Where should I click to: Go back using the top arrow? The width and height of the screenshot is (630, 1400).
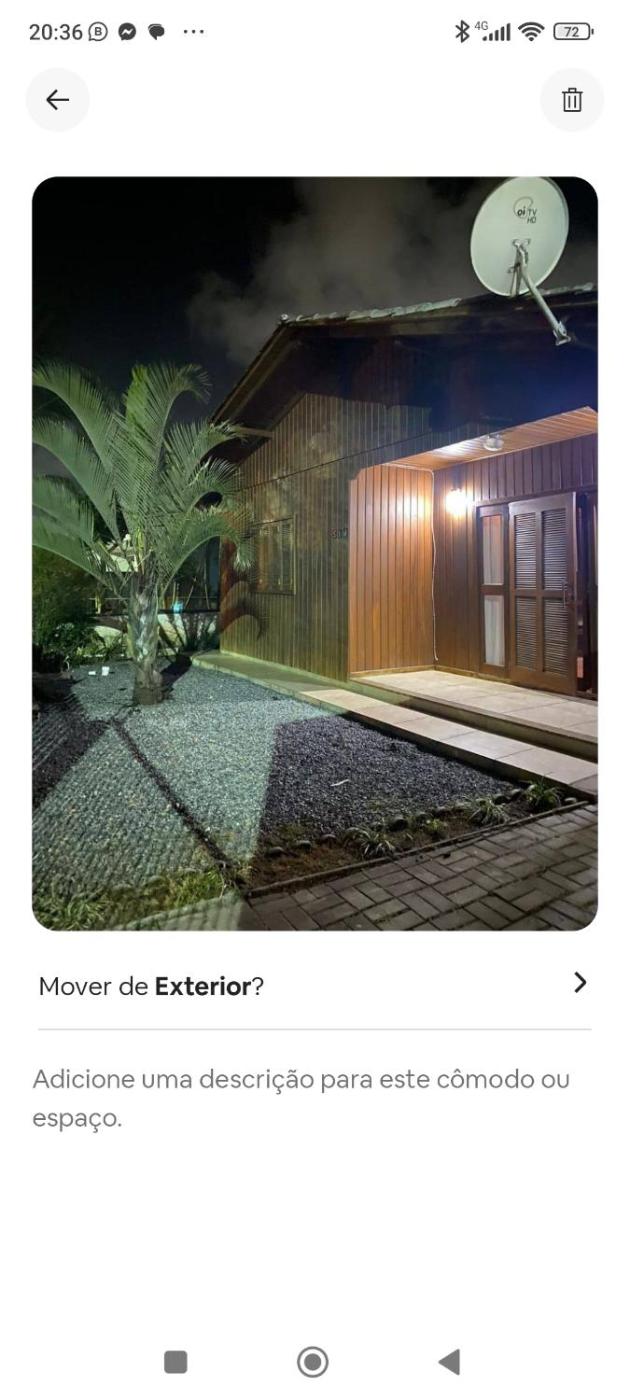58,100
